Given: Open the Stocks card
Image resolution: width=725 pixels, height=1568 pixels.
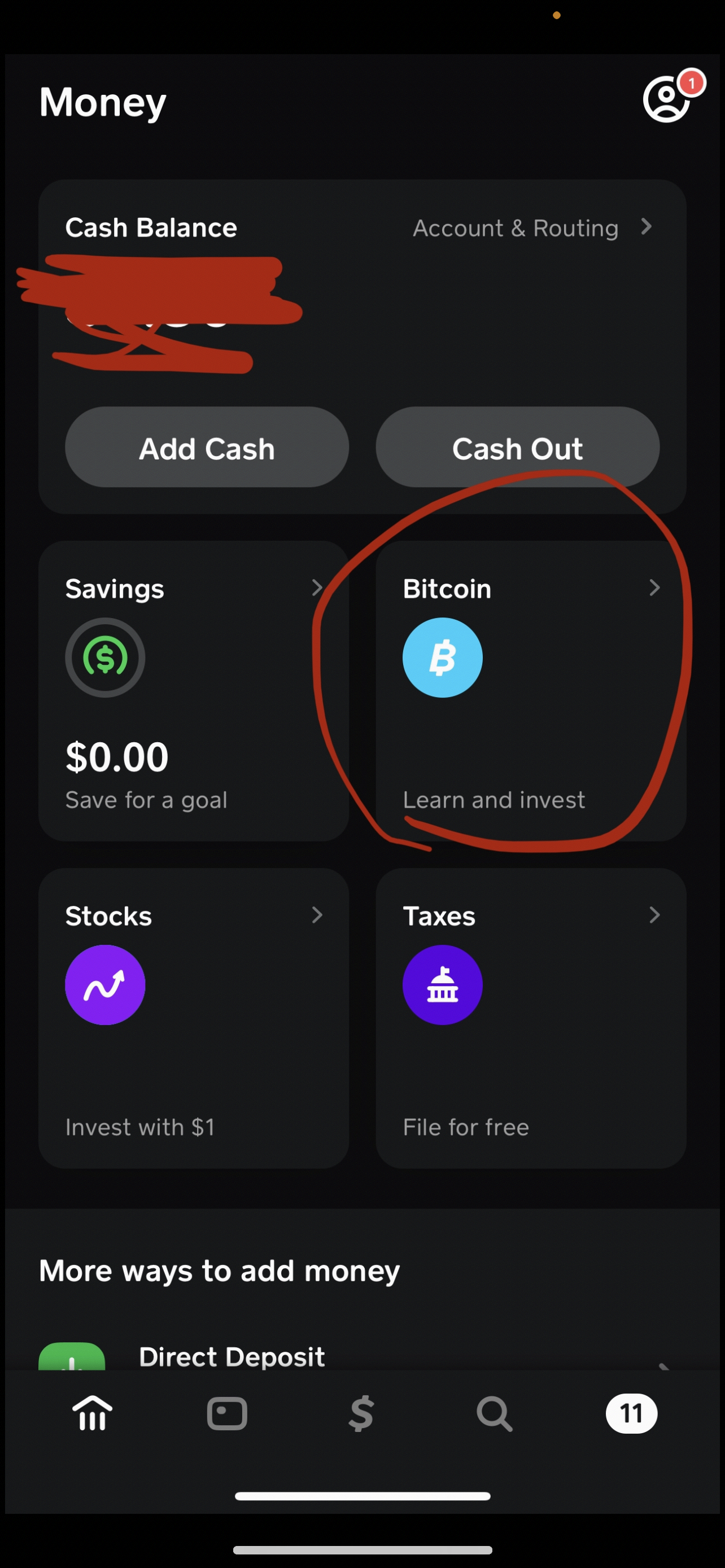Looking at the screenshot, I should (x=193, y=1017).
